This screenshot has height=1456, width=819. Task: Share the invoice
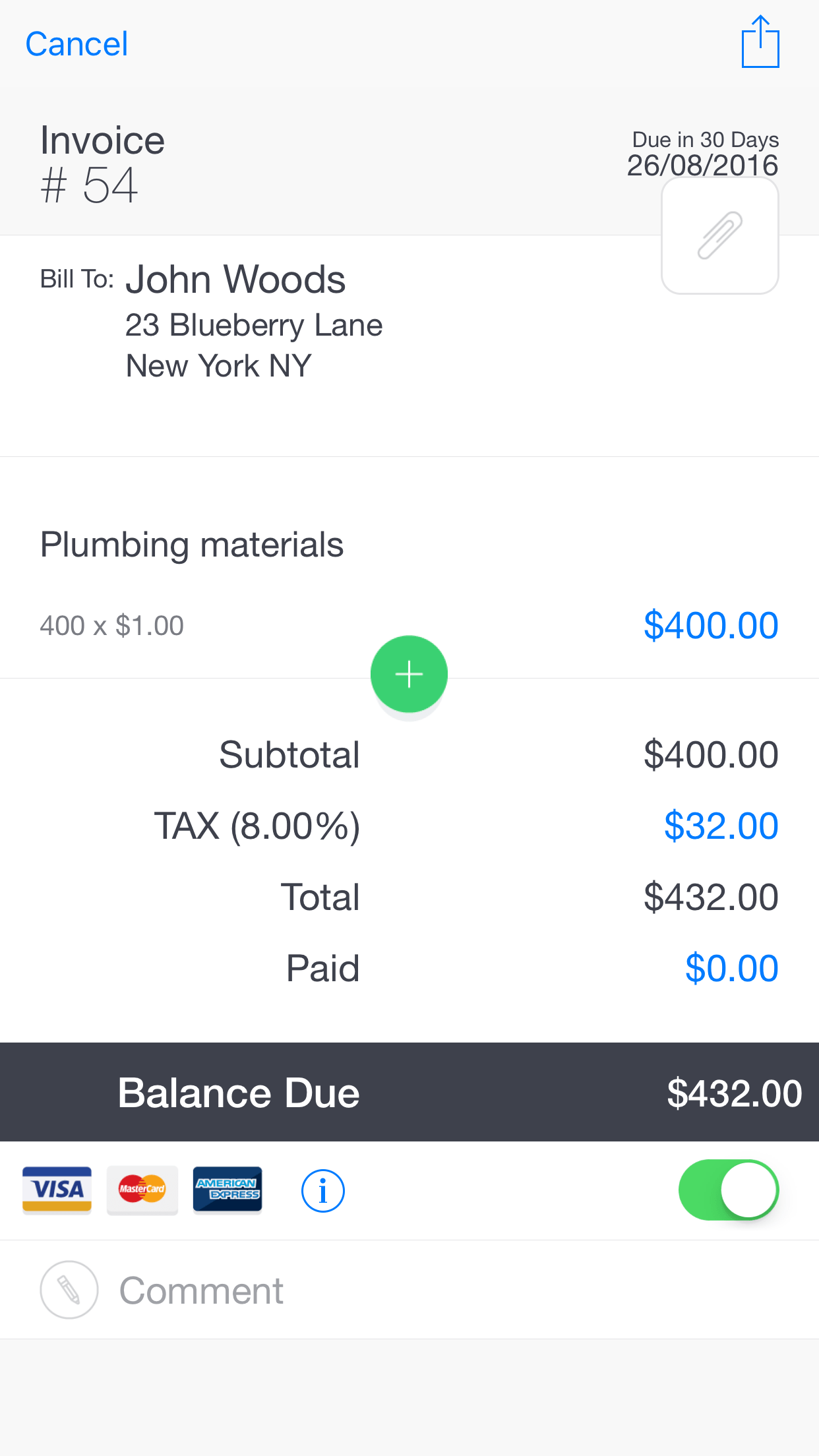tap(760, 42)
